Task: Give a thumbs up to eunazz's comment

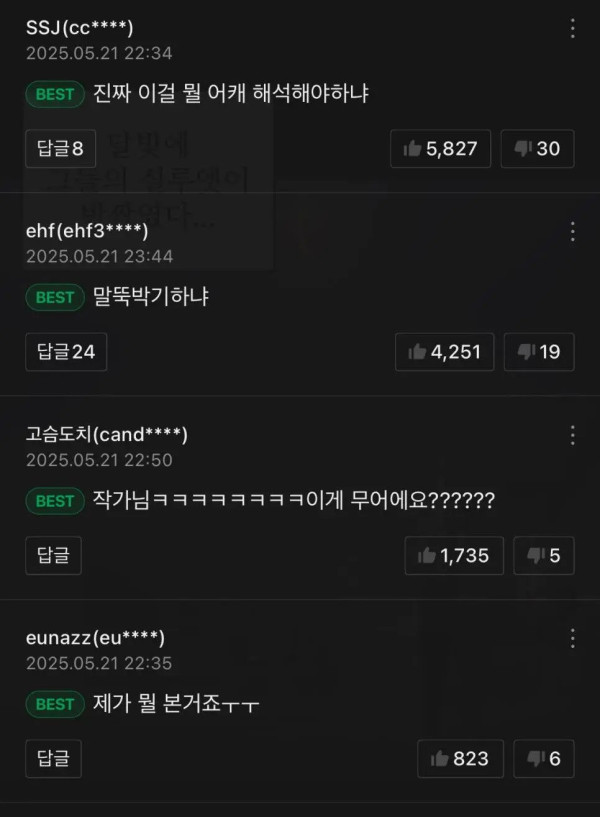Action: [x=460, y=759]
